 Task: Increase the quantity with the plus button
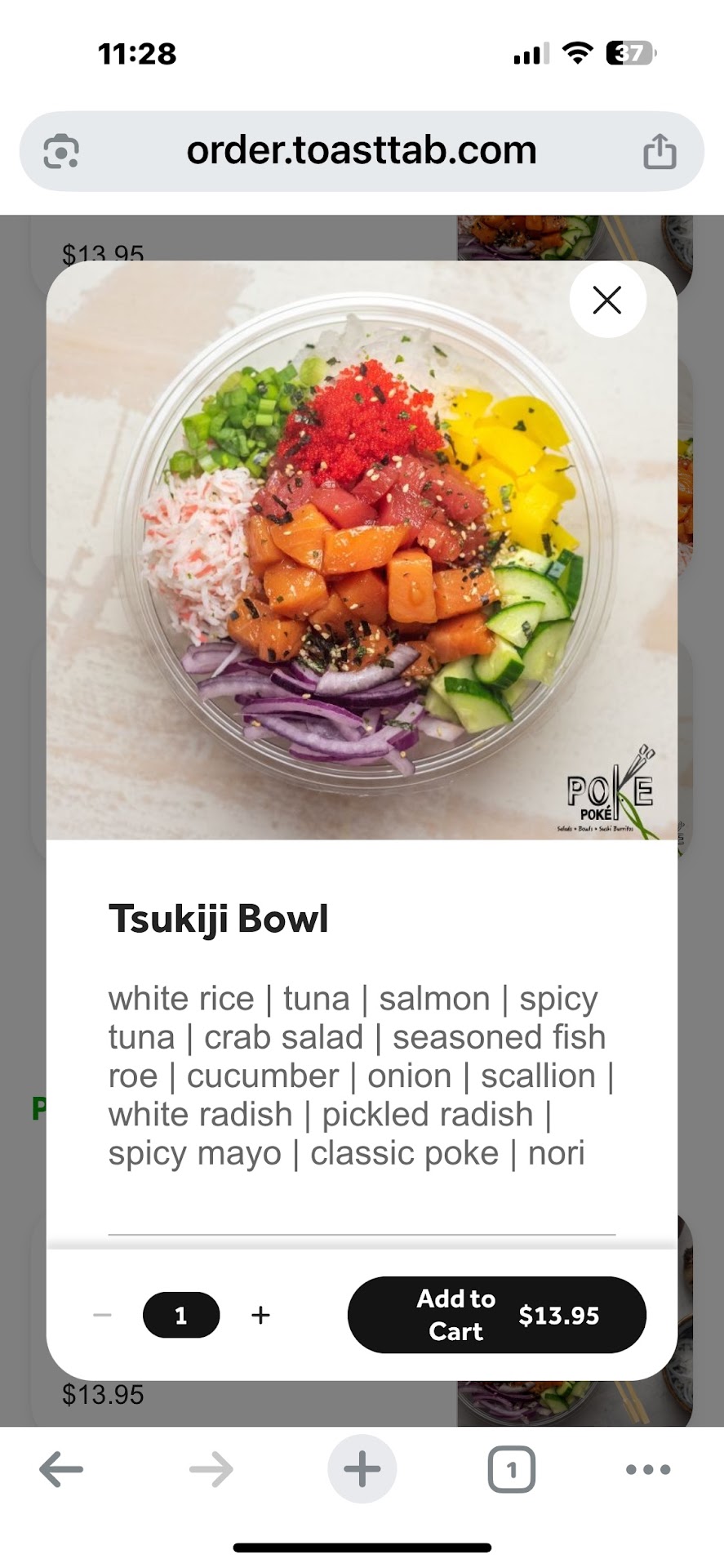tap(260, 1315)
